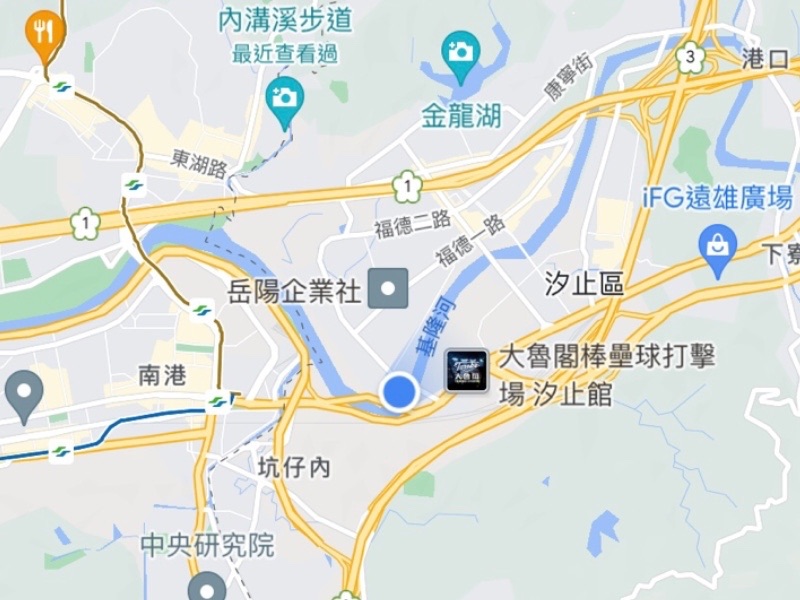View the iFG遠雄廣場 shopping pin
This screenshot has width=800, height=600.
pyautogui.click(x=718, y=246)
